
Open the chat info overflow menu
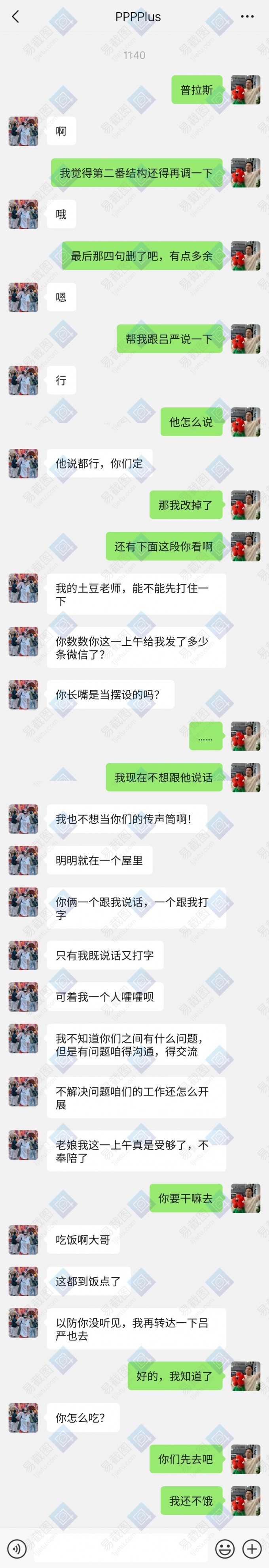[x=247, y=17]
